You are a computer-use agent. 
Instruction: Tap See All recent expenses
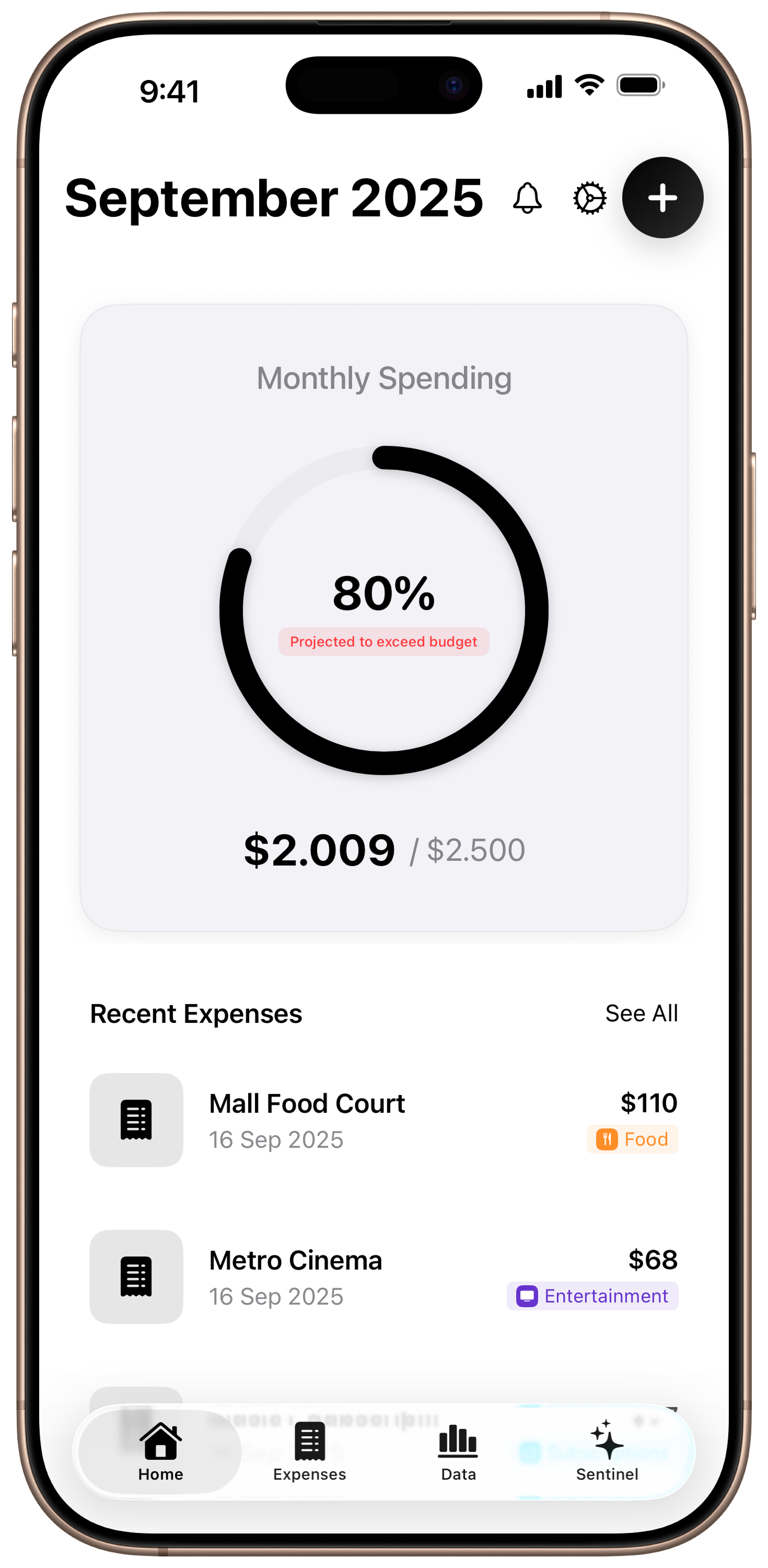coord(641,1013)
